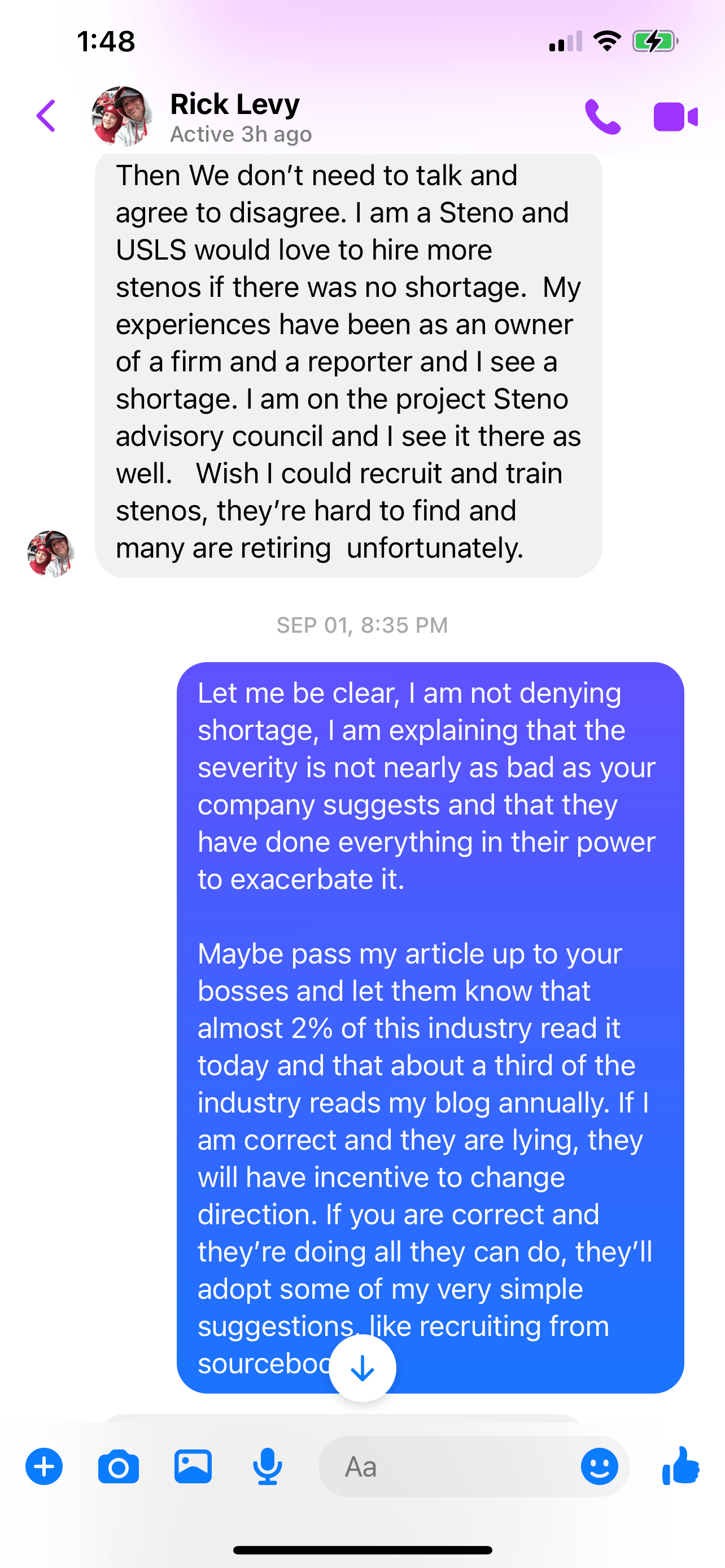Go back to the chat list

[x=46, y=116]
